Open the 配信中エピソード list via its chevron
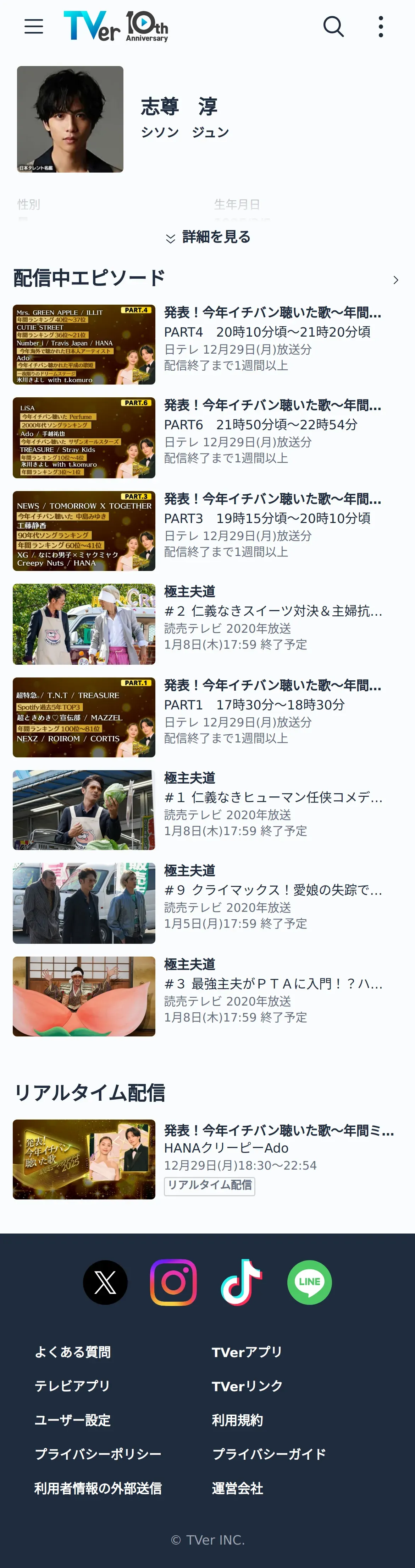 coord(395,279)
